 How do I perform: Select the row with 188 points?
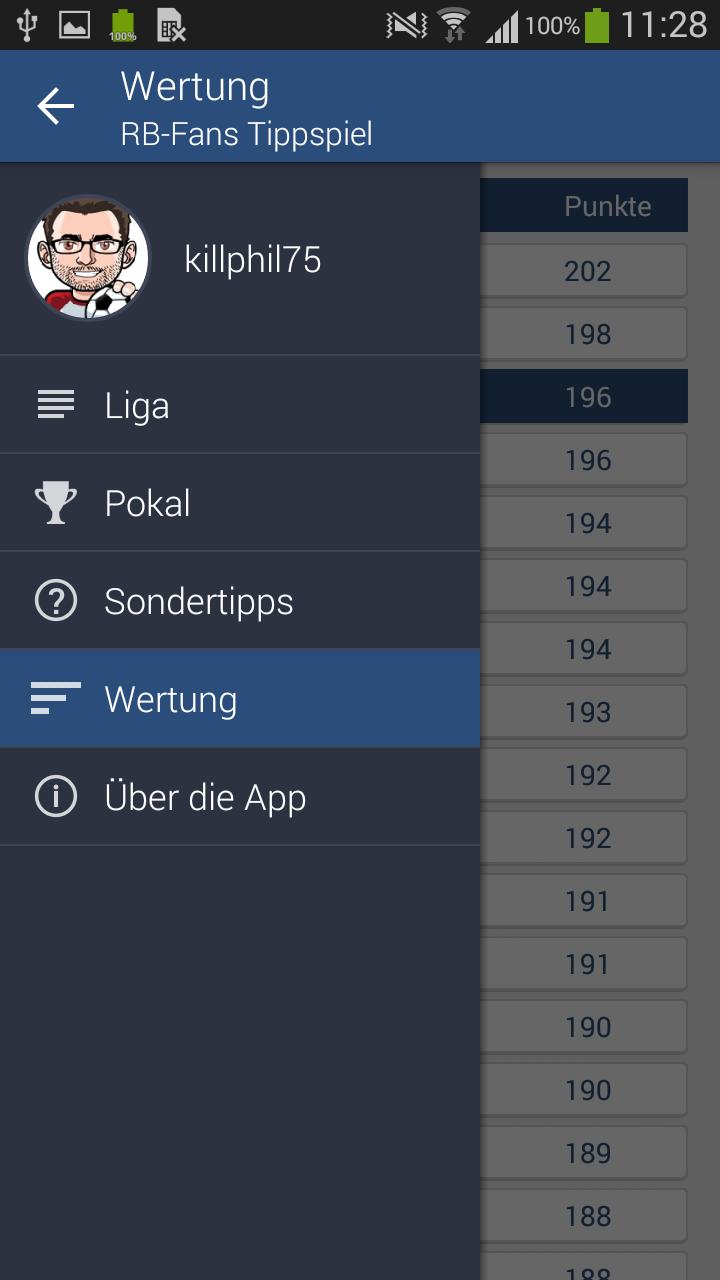pos(585,1215)
